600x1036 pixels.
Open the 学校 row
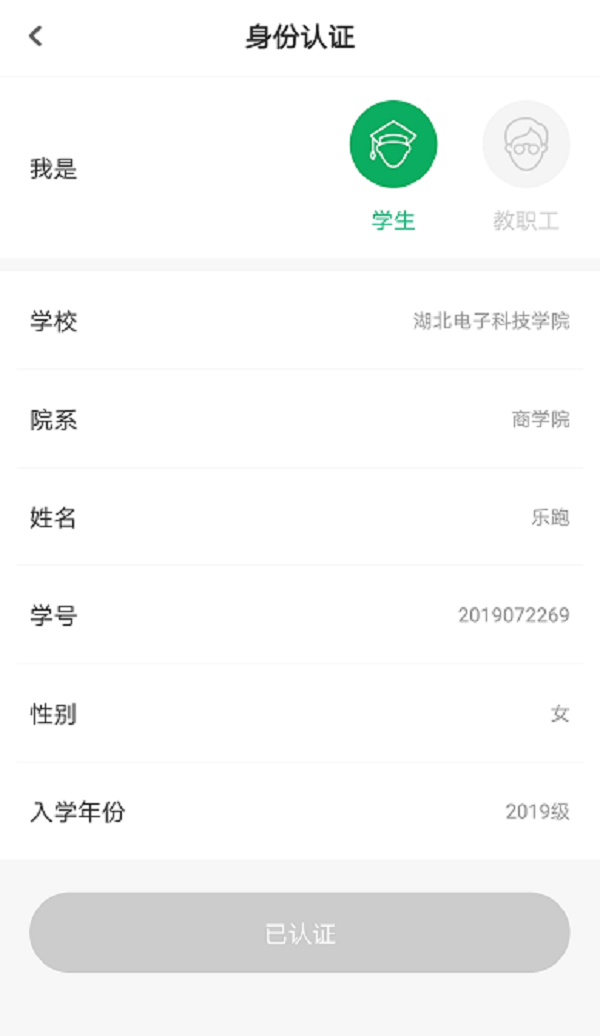click(x=300, y=321)
